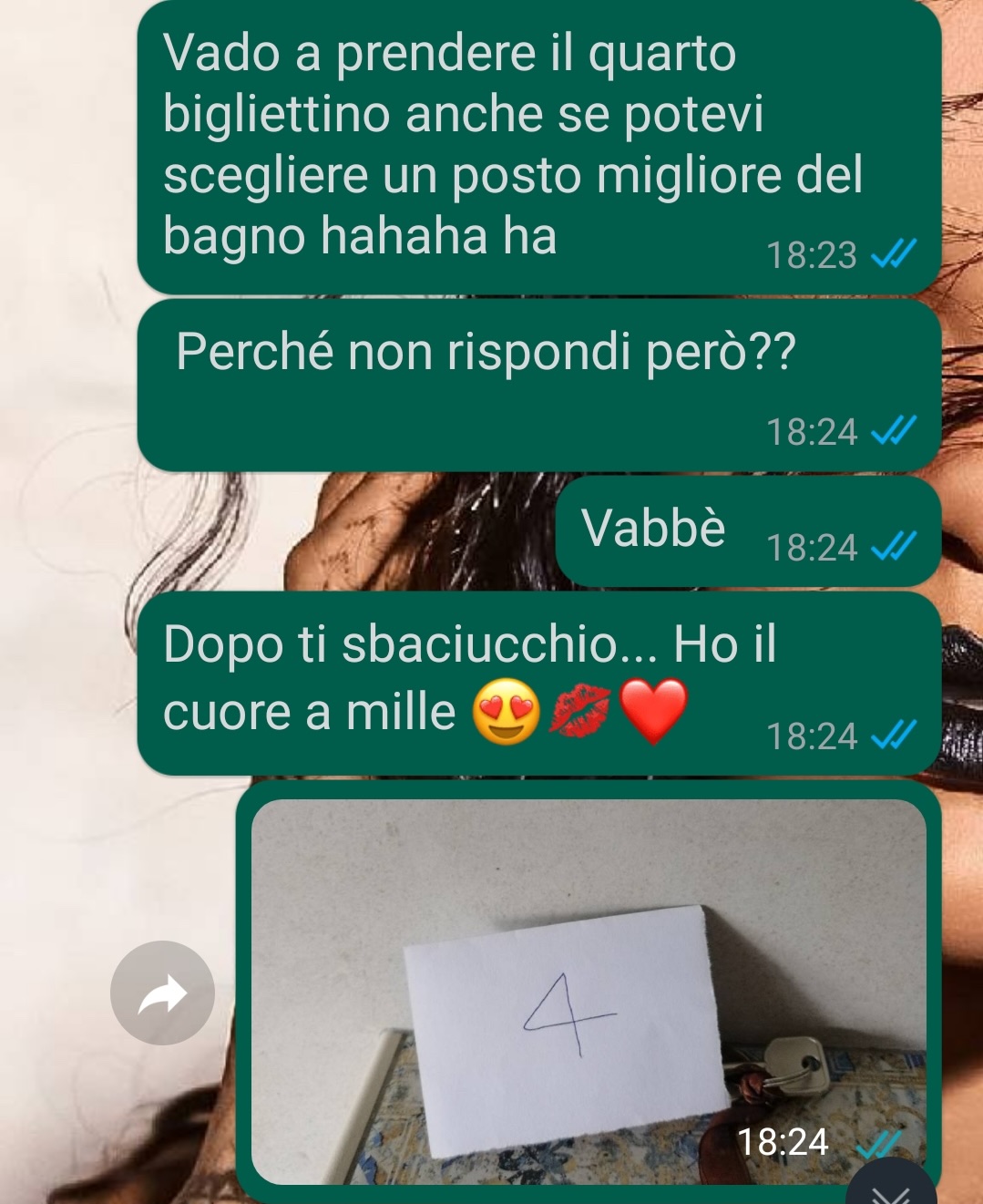The height and width of the screenshot is (1204, 983).
Task: Jump to latest messages with the down arrow
Action: 890,1190
